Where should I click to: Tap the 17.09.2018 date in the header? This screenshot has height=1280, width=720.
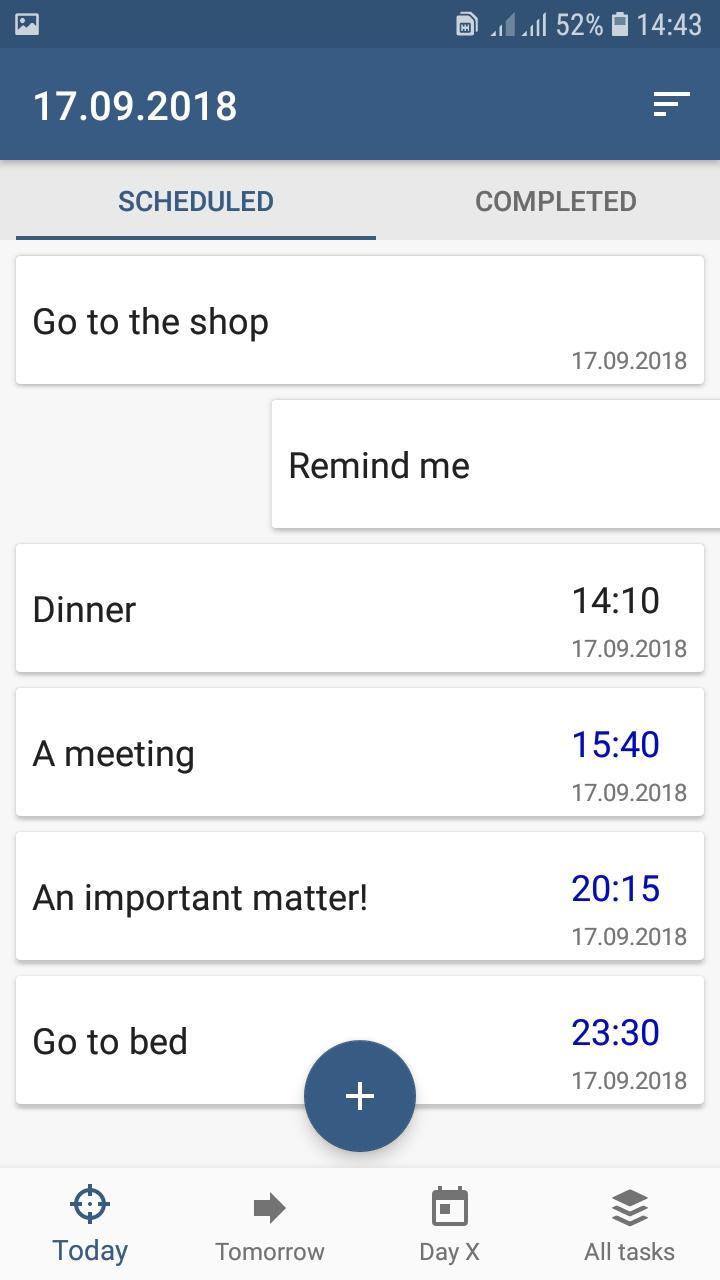(x=135, y=104)
